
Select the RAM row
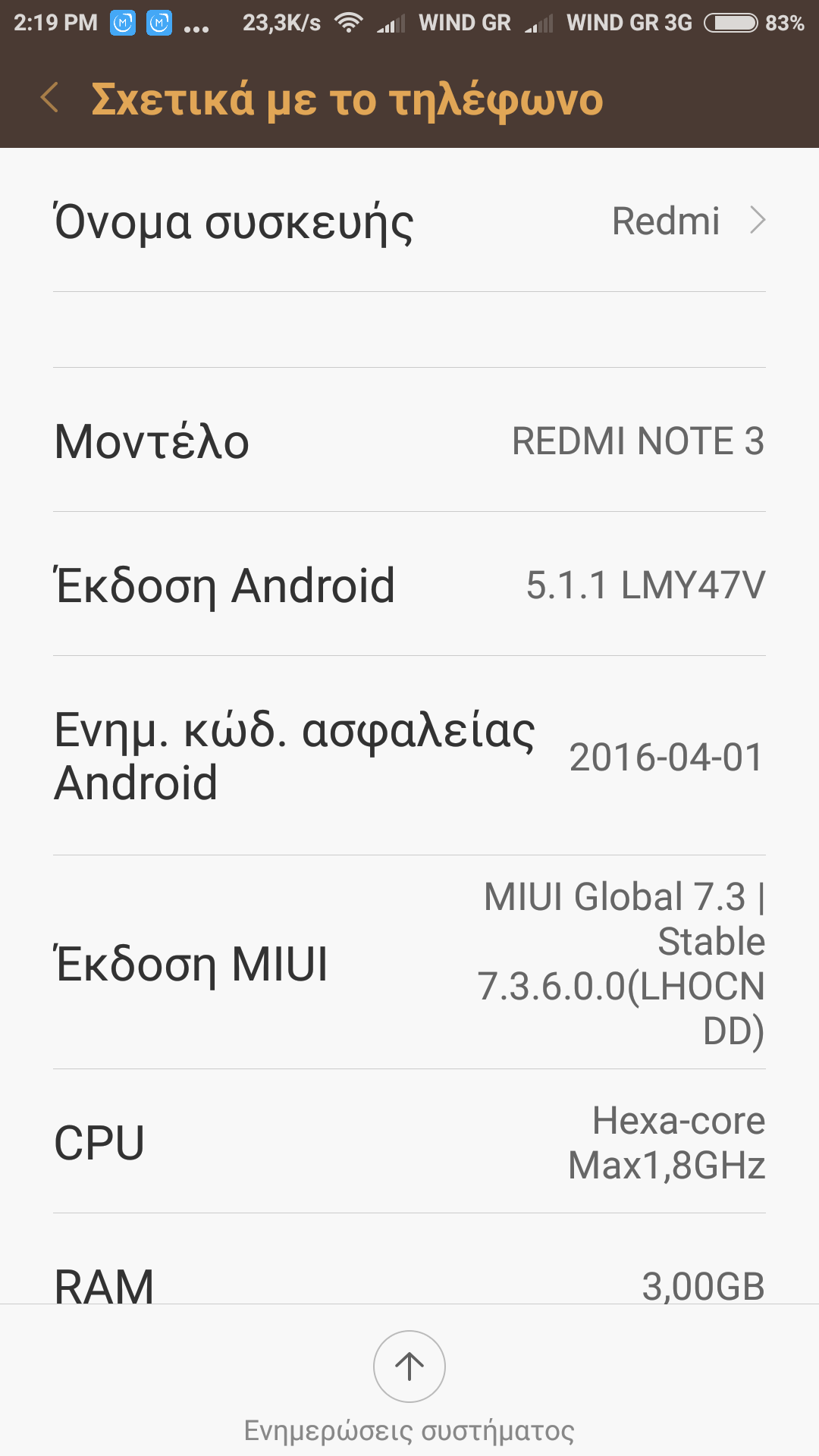point(409,1283)
